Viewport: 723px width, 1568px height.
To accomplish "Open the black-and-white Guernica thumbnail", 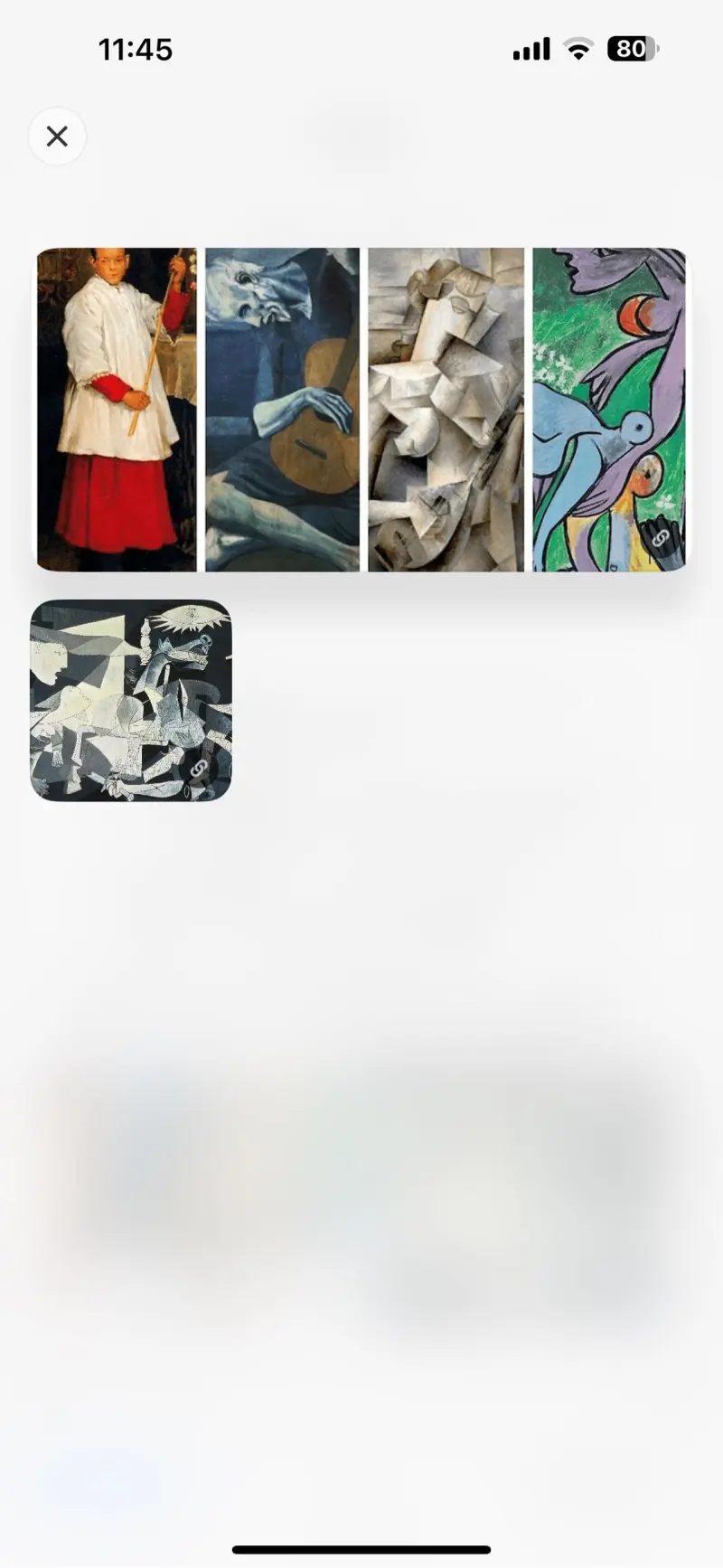I will [131, 700].
